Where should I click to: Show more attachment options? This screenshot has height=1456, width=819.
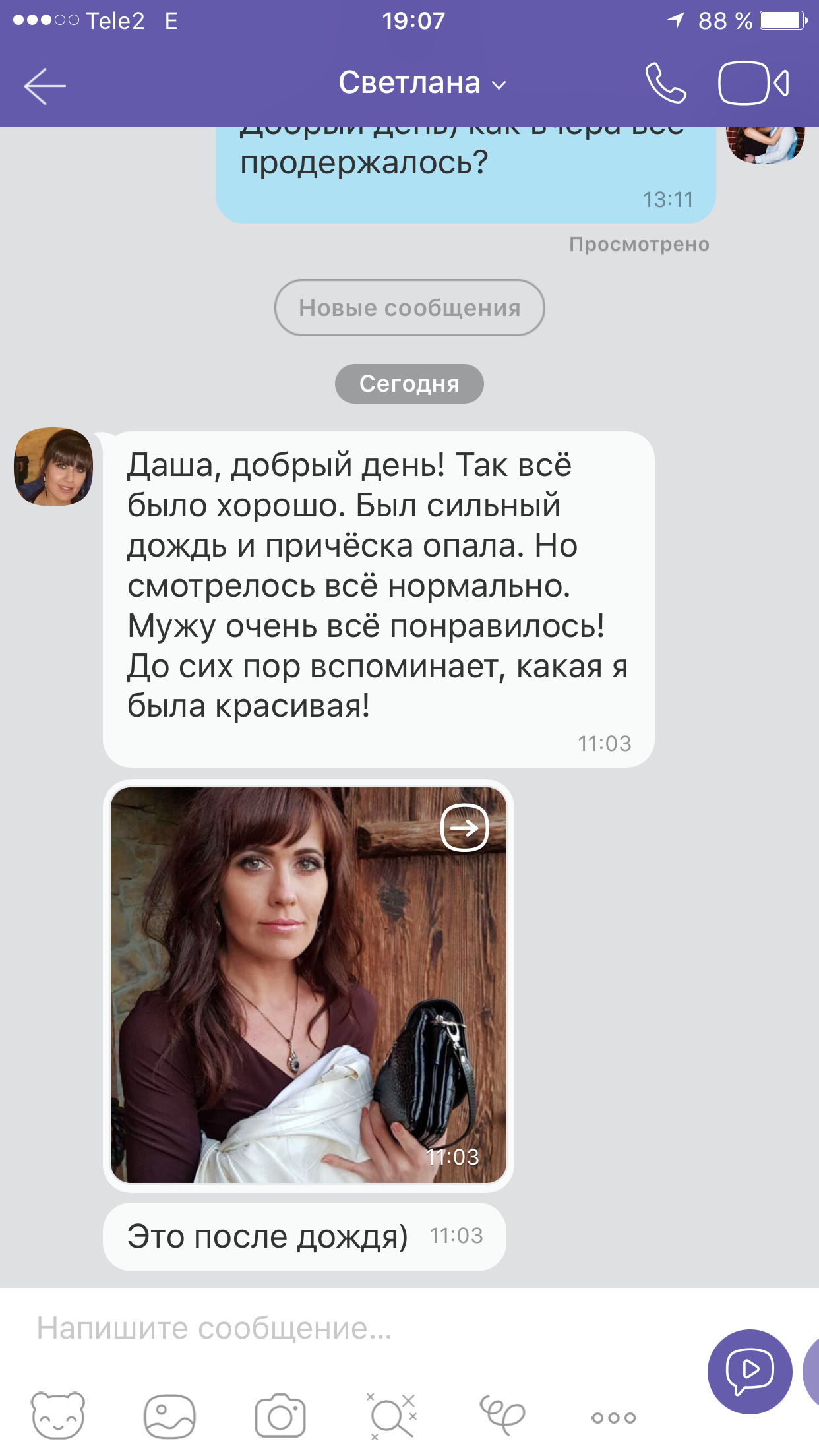coord(613,1417)
